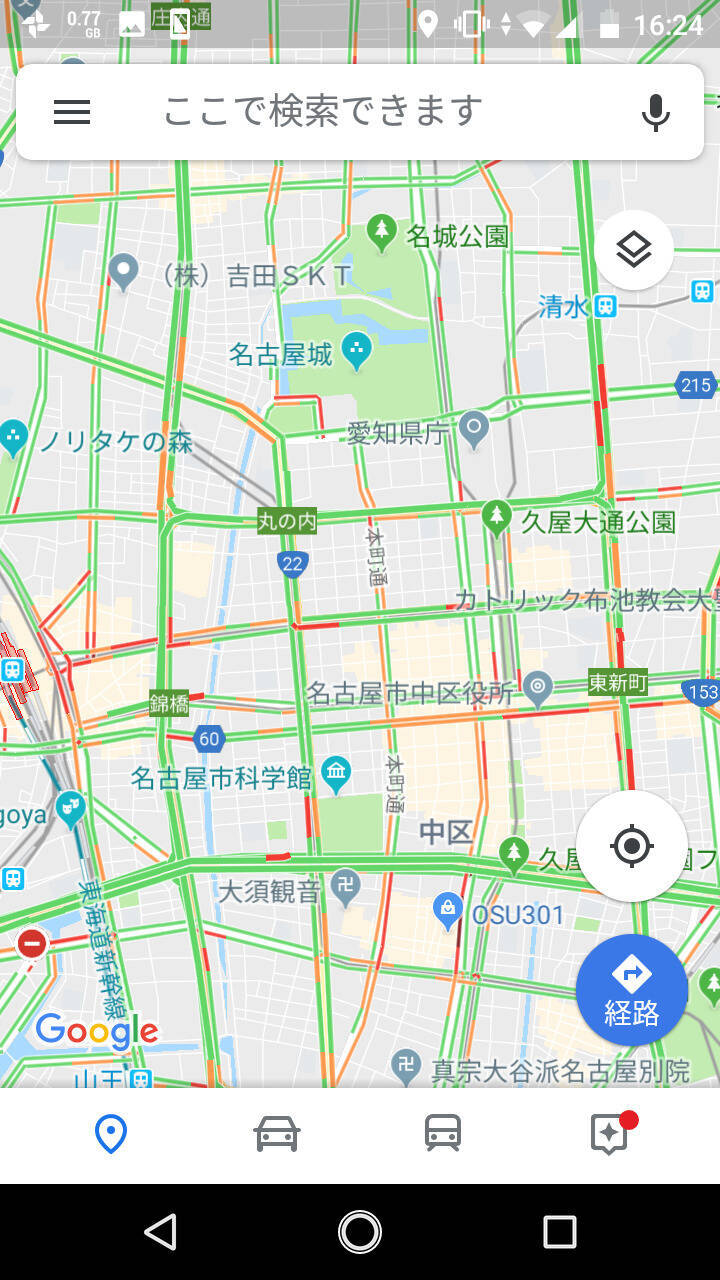
Task: Tap the (株)吉田SKT location pin
Action: click(123, 270)
